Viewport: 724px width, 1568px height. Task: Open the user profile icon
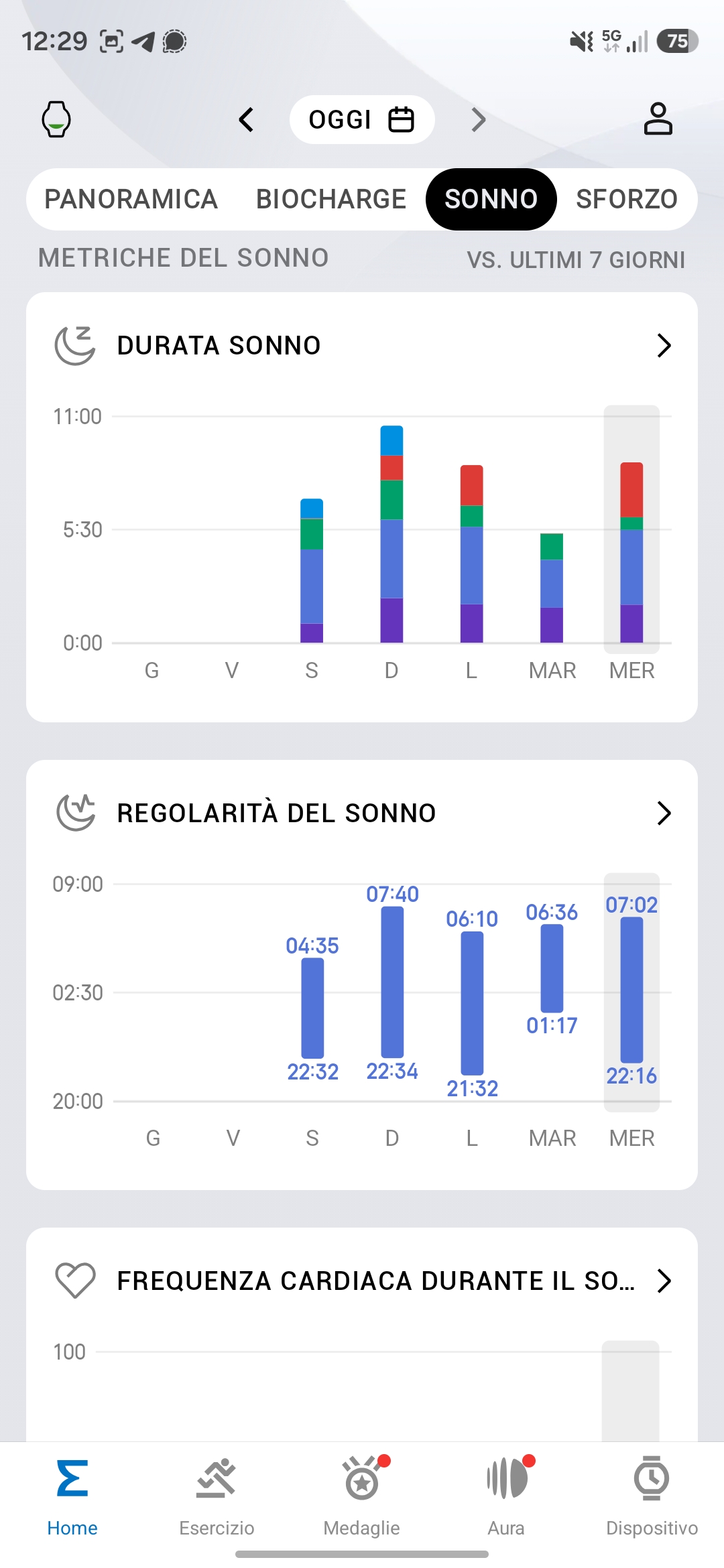point(658,119)
